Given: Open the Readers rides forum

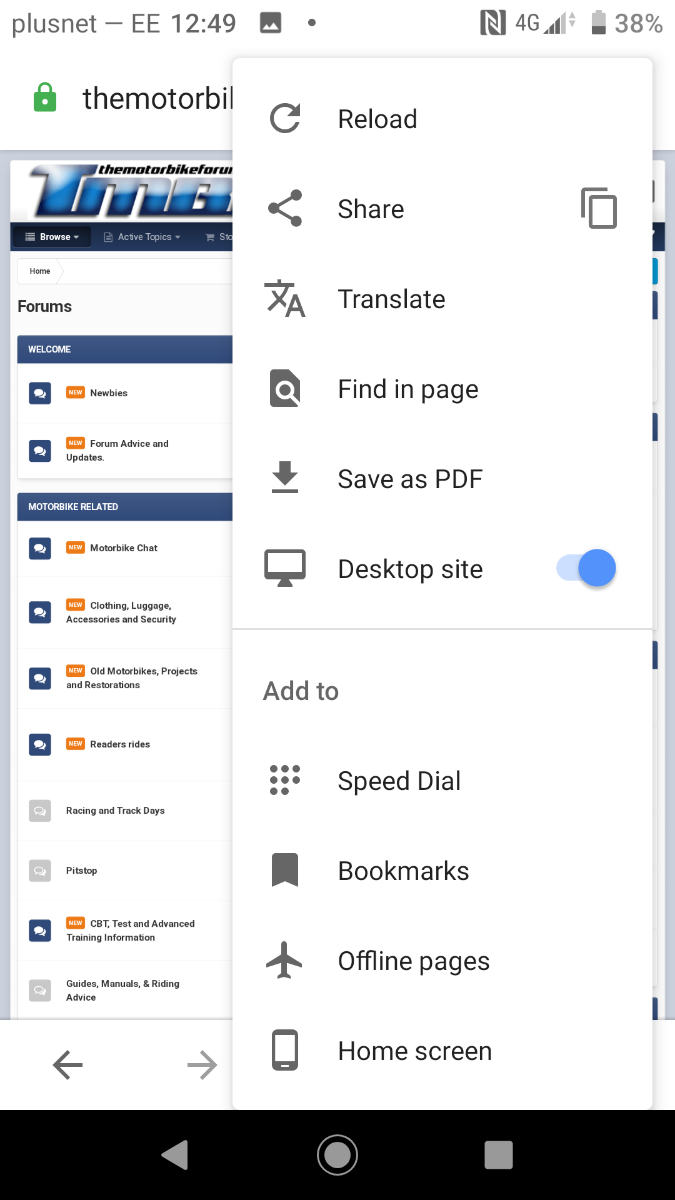Looking at the screenshot, I should [120, 744].
